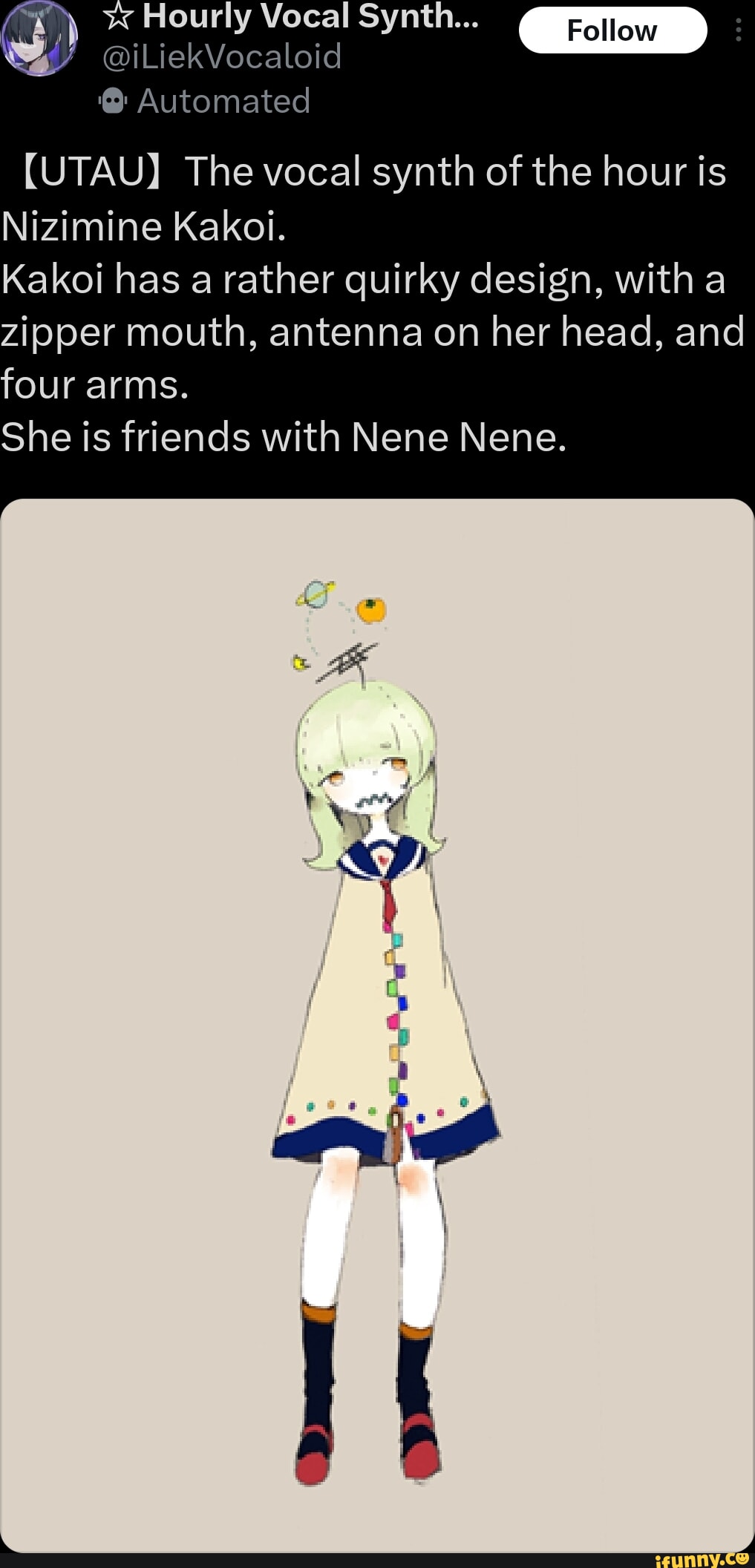Open the @iLiekVocaloid profile handle
Viewport: 755px width, 1568px height.
(x=221, y=57)
